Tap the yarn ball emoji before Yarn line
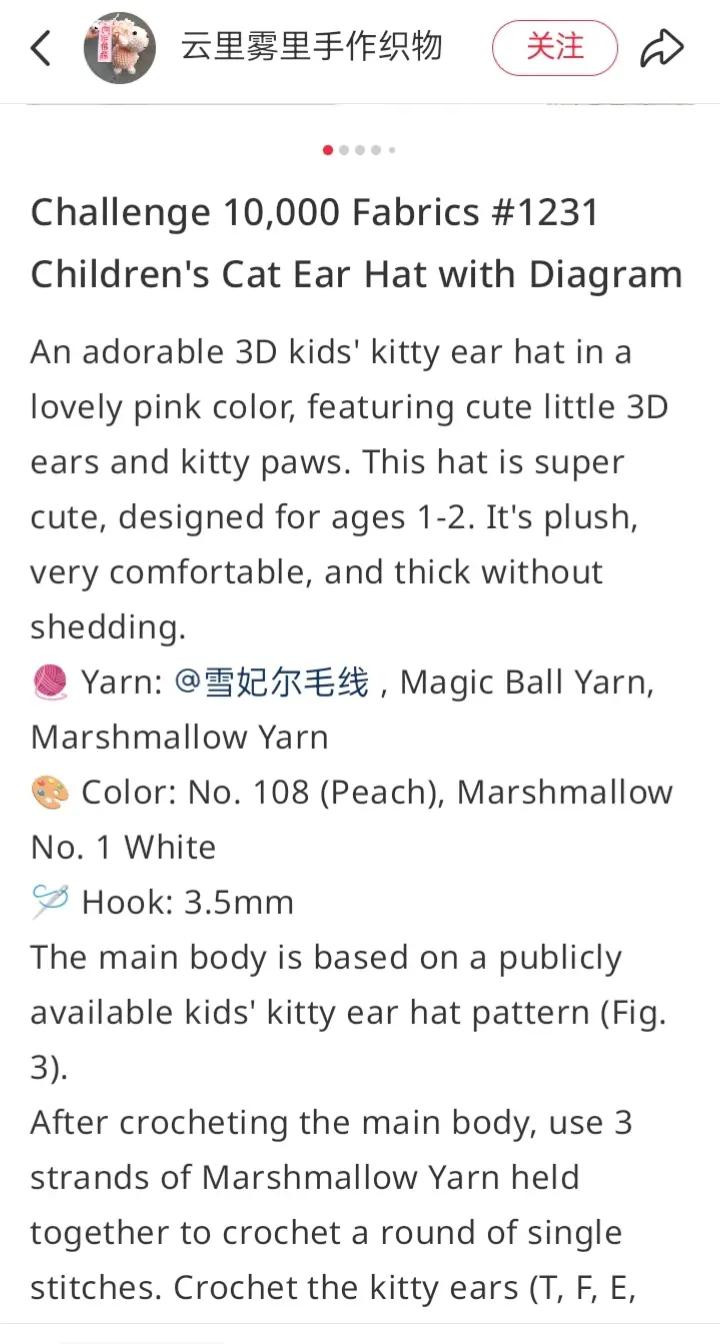The height and width of the screenshot is (1344, 720). pyautogui.click(x=48, y=681)
